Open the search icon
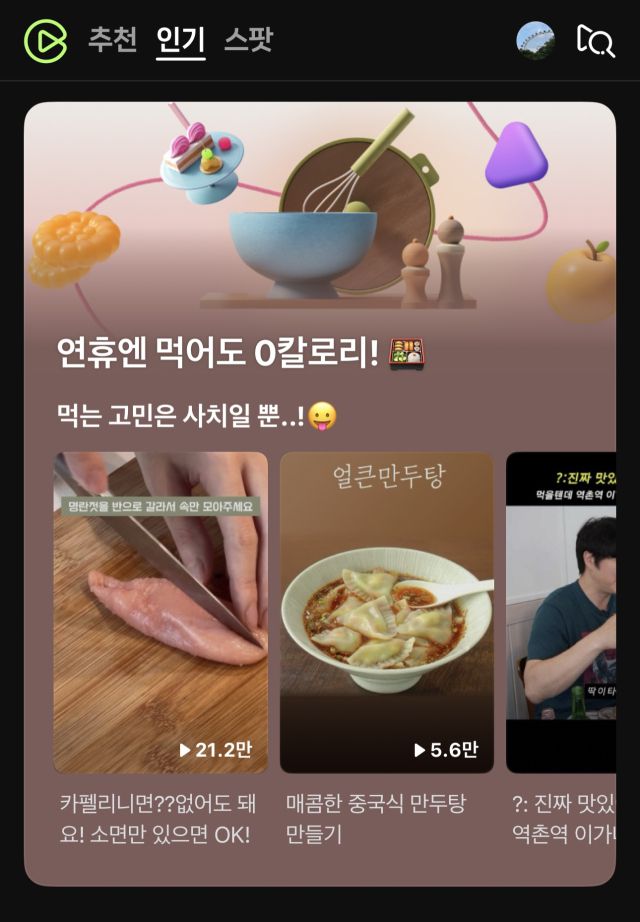Image resolution: width=640 pixels, height=922 pixels. (x=595, y=40)
